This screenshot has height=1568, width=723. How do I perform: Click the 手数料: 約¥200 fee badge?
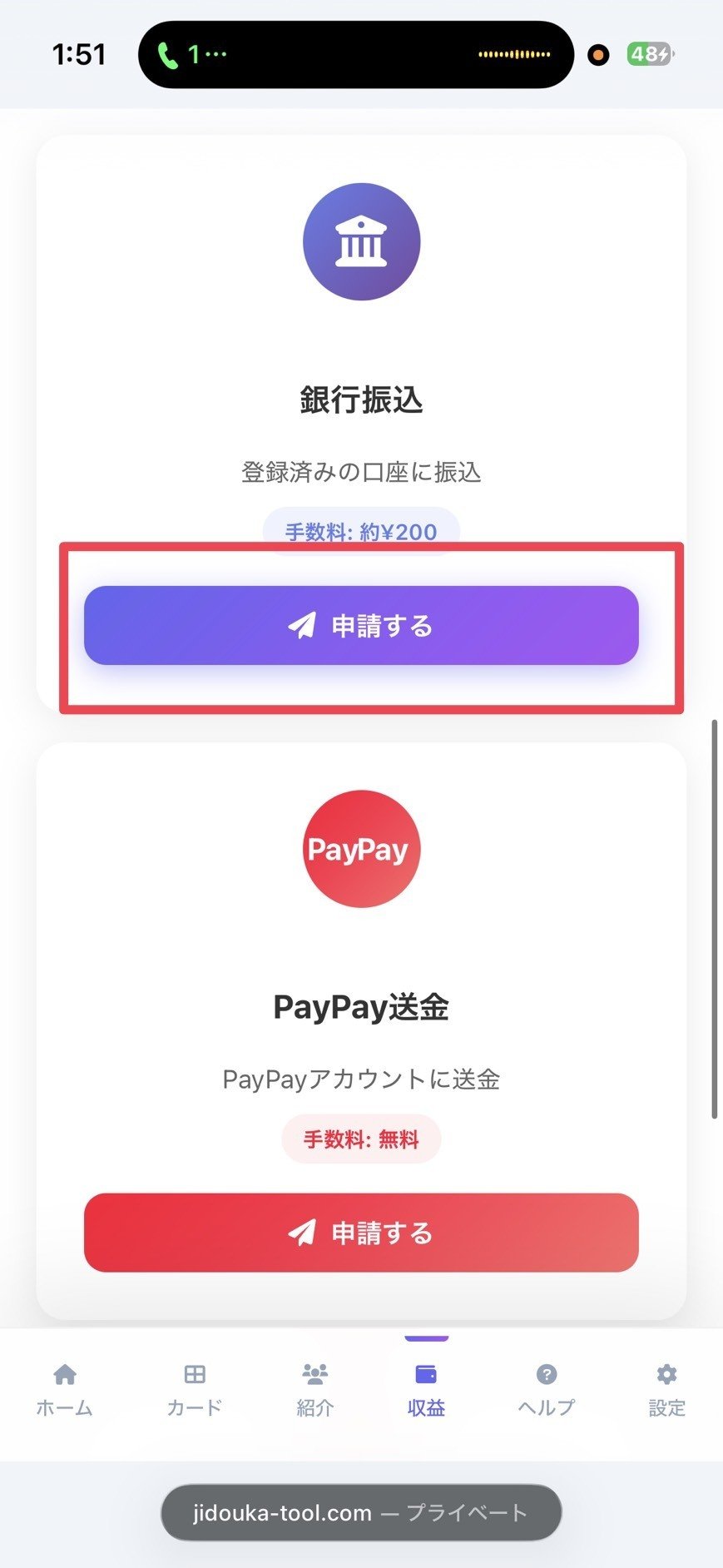(x=361, y=531)
